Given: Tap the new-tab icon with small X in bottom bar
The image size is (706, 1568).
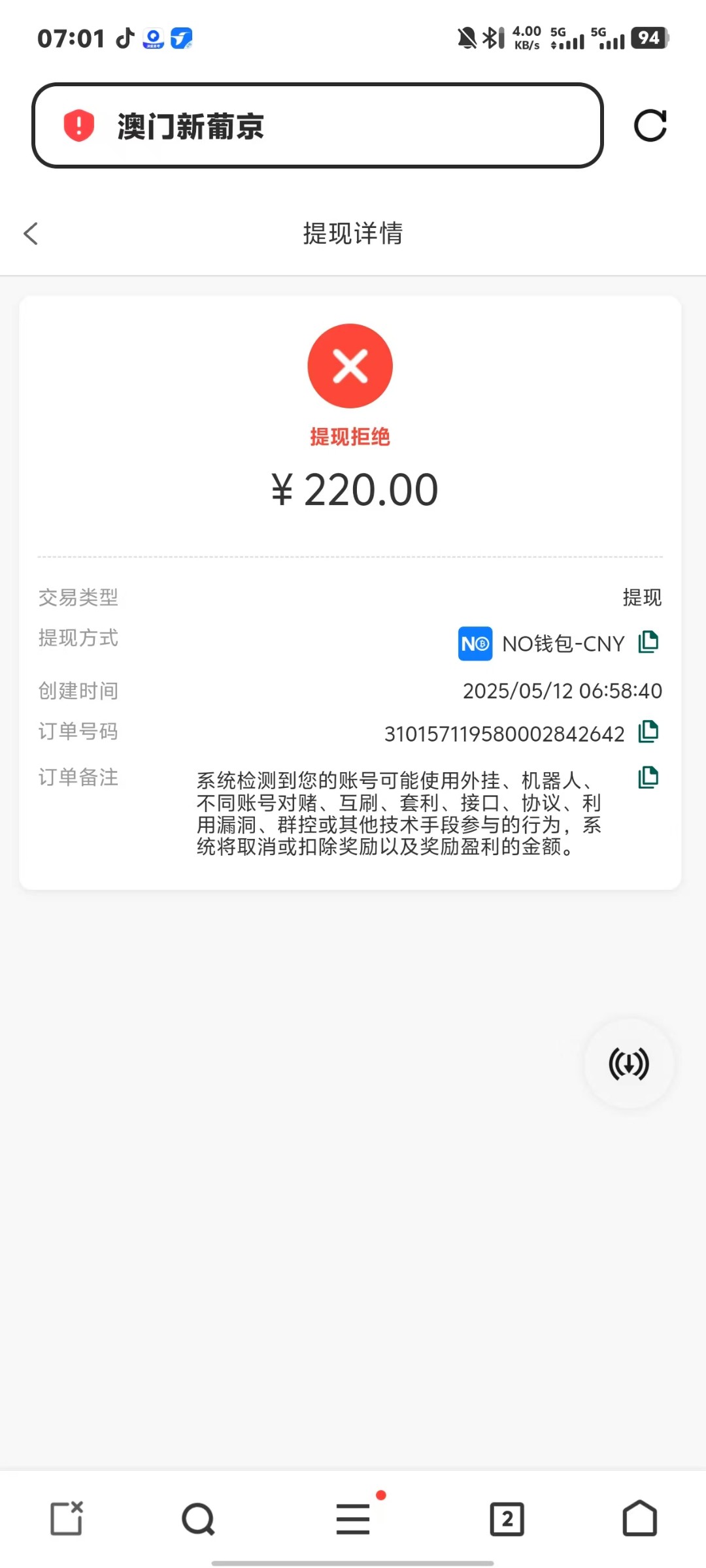Looking at the screenshot, I should (x=67, y=1518).
